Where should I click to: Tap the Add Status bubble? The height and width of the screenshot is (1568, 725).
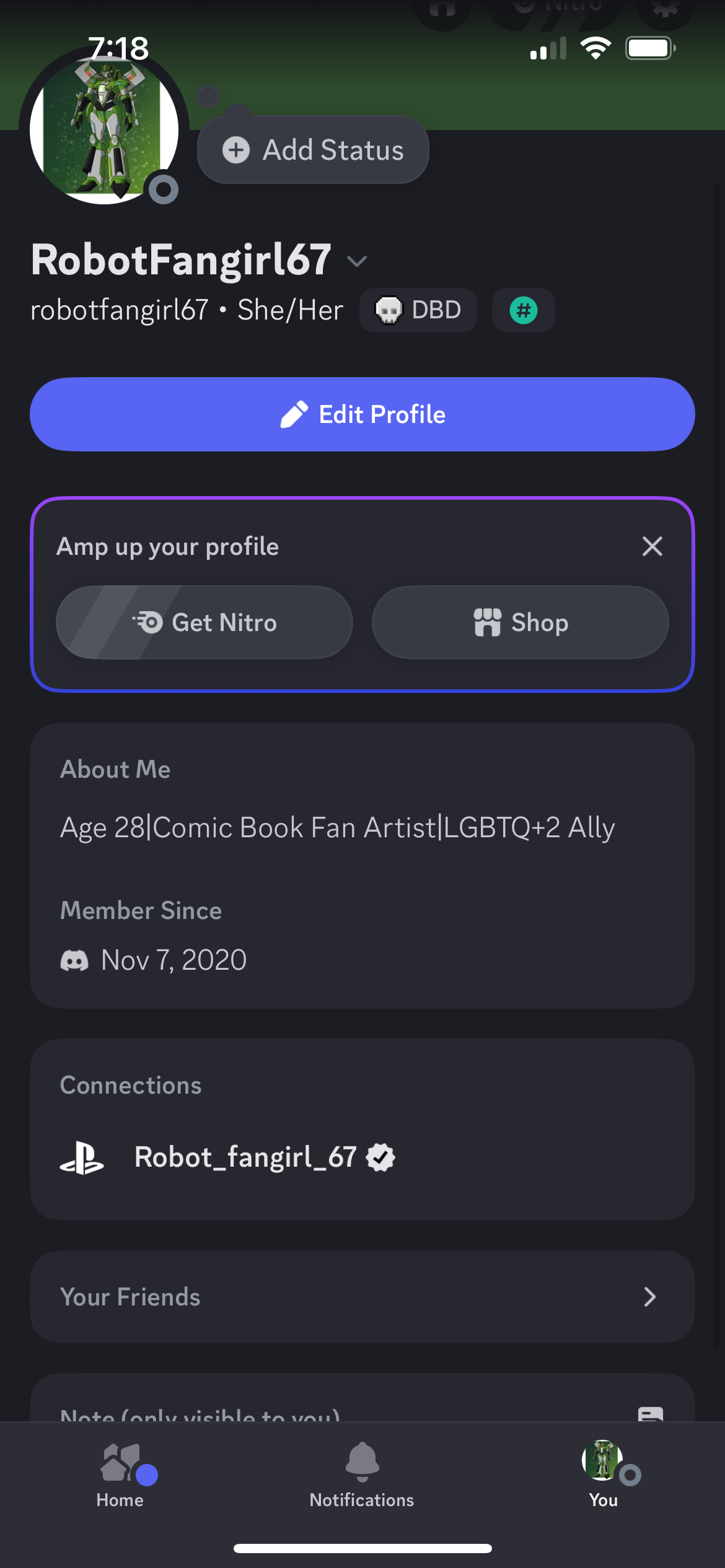coord(313,150)
